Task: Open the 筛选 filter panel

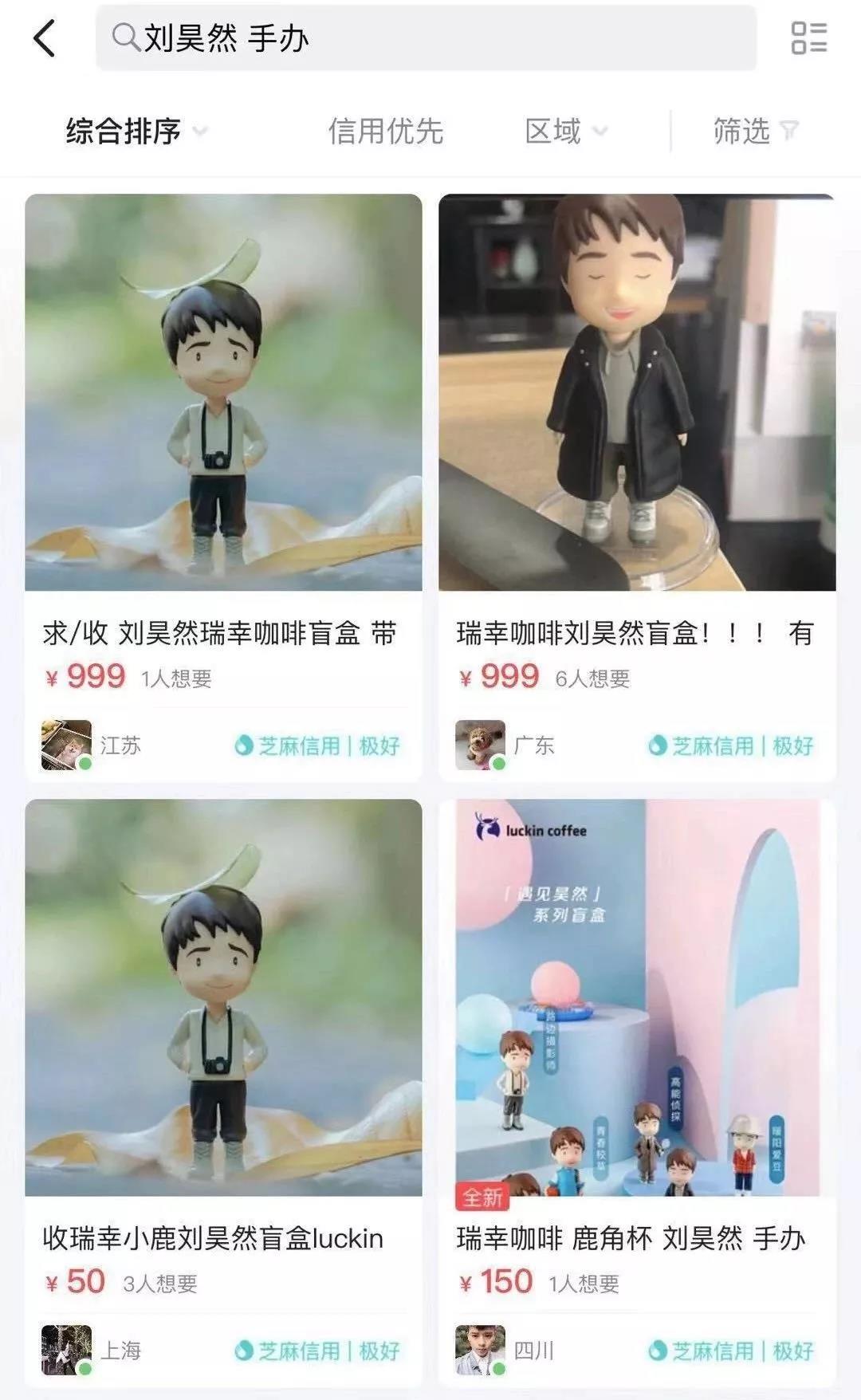Action: [754, 131]
